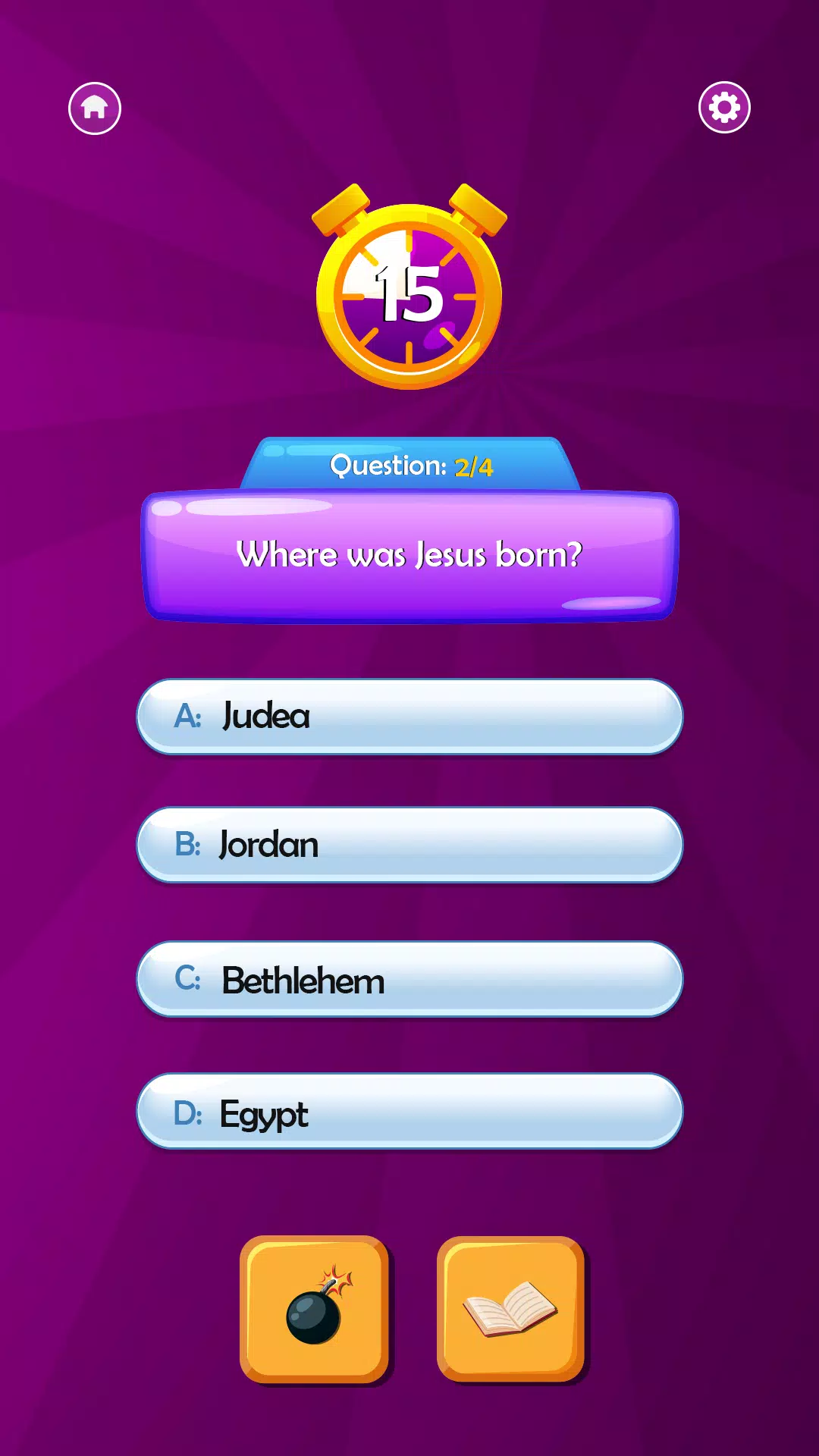Use the bomb power-up
819x1456 pixels.
click(x=315, y=1309)
